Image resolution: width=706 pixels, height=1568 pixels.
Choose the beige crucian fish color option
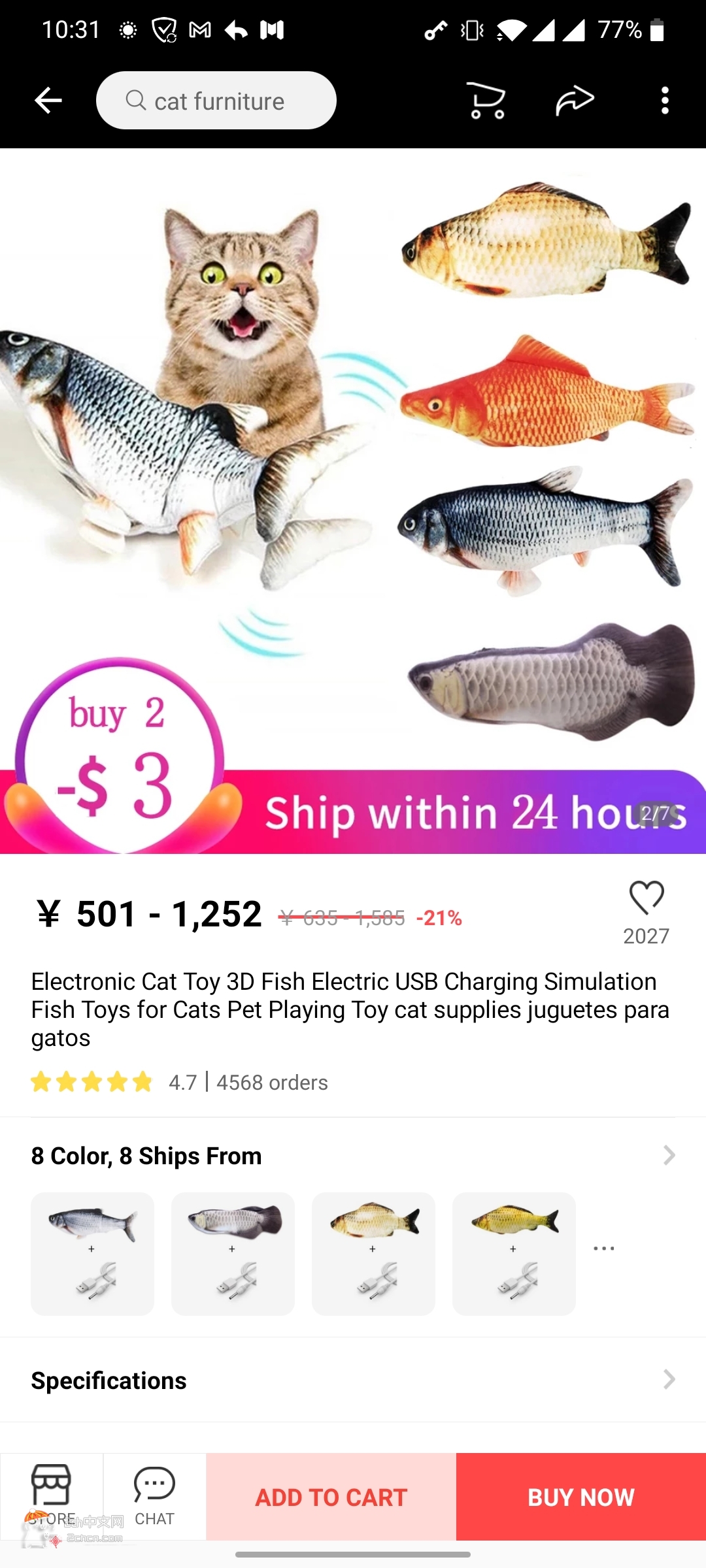[x=373, y=1254]
